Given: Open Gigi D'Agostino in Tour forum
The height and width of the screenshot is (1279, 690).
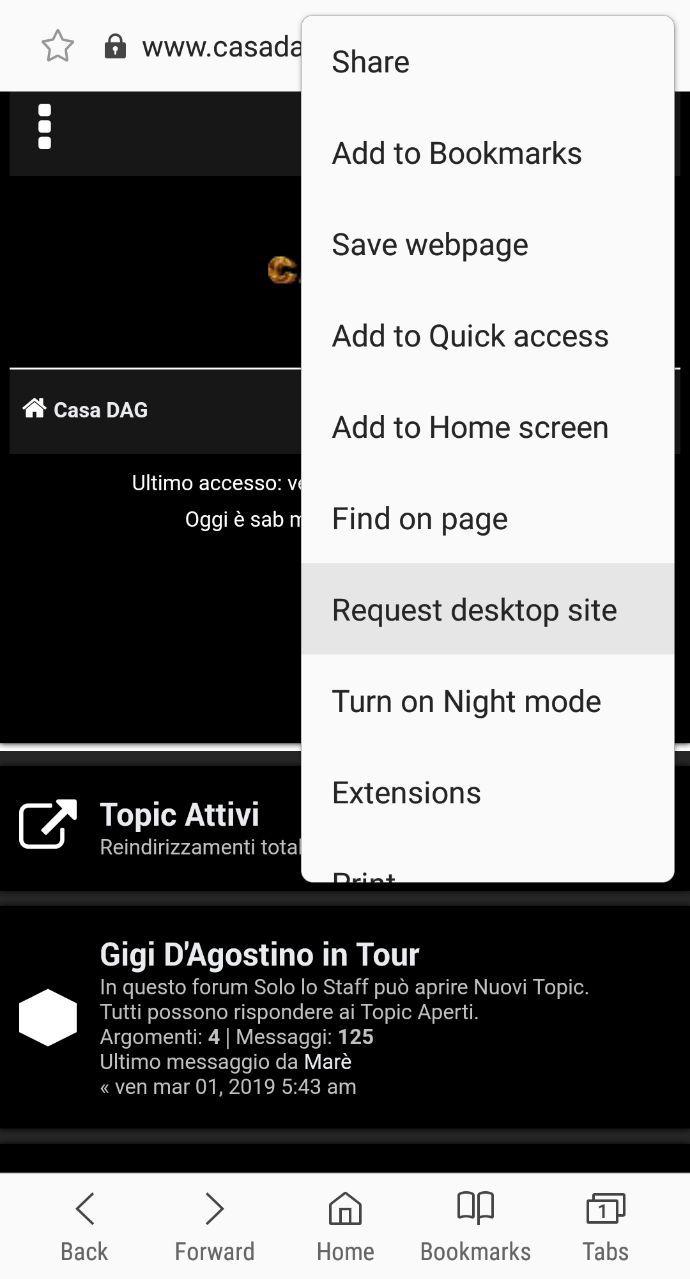Looking at the screenshot, I should click(x=259, y=955).
